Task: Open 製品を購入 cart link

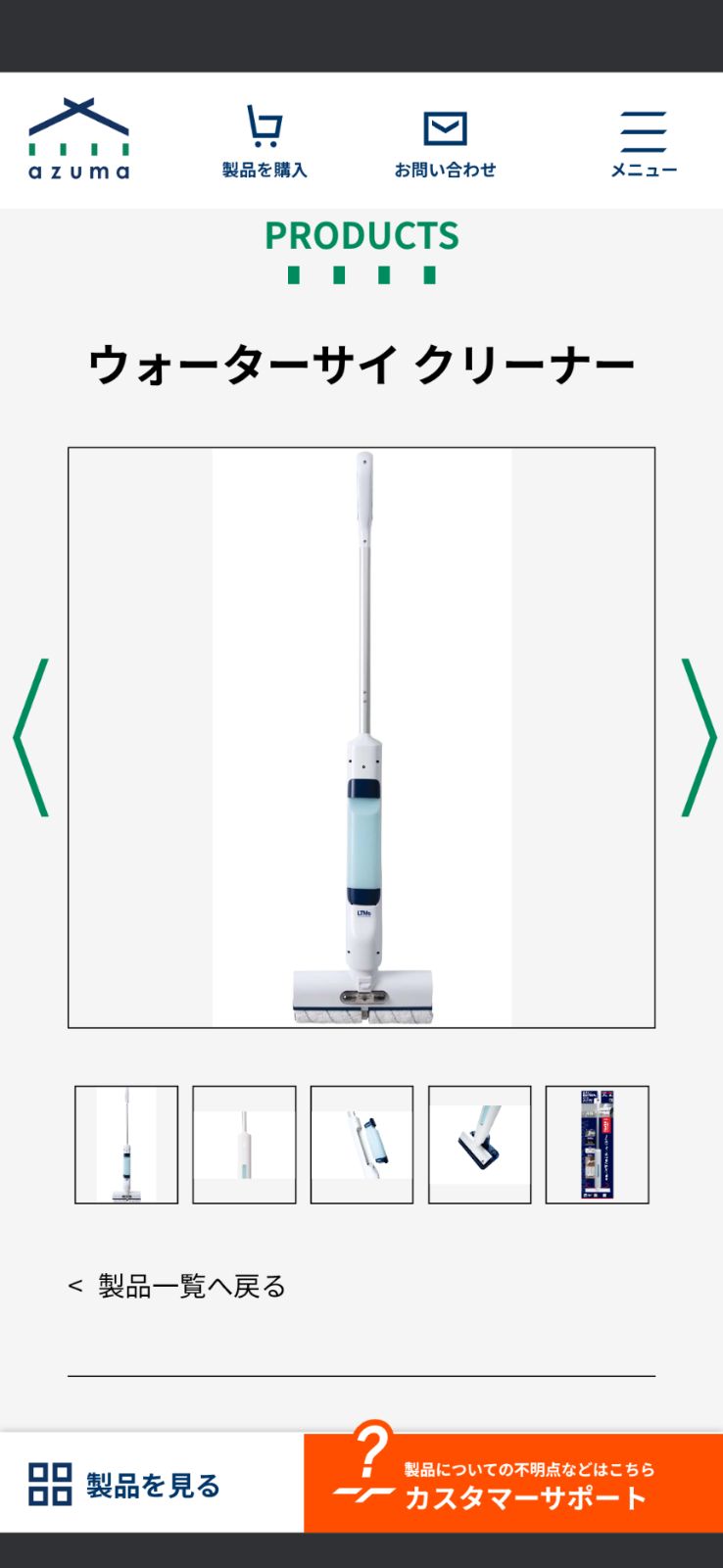Action: (264, 142)
